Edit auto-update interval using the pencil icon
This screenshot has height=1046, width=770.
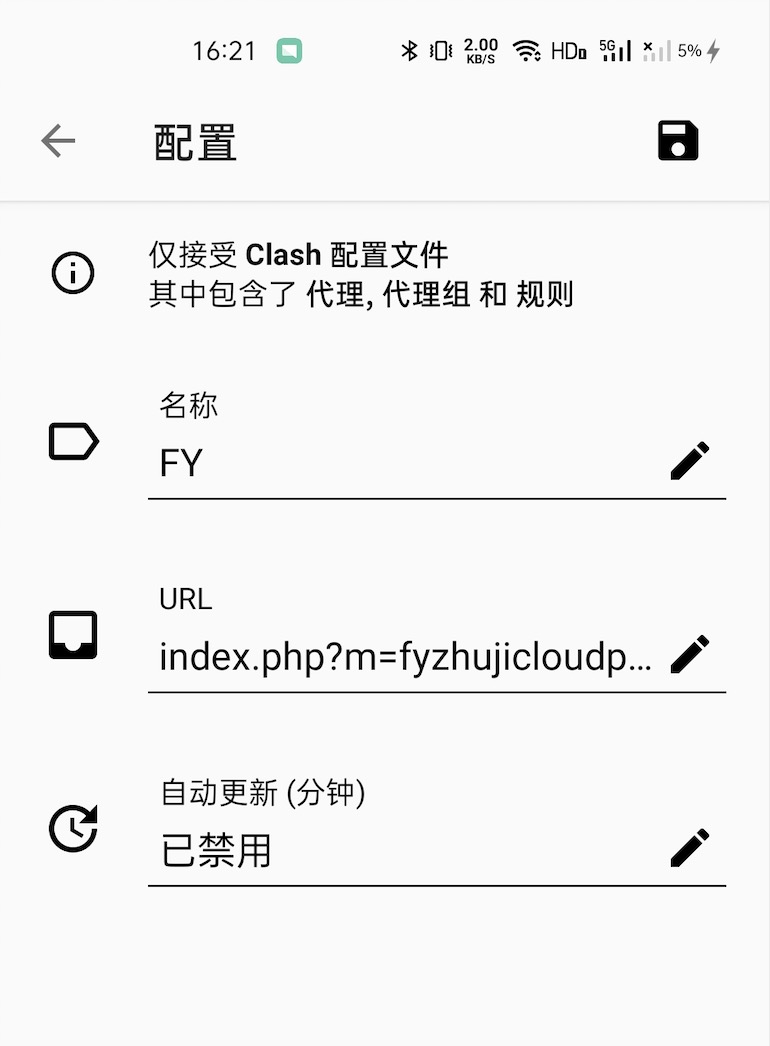691,846
